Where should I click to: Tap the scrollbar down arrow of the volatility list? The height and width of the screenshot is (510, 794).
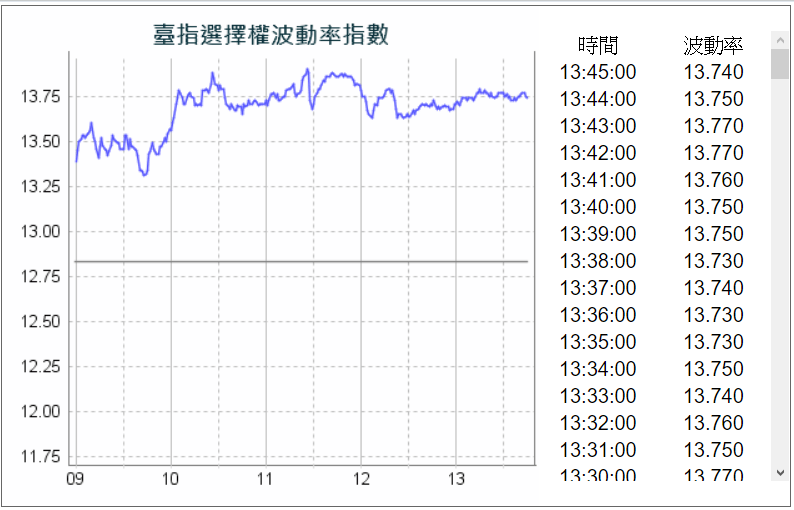pos(780,472)
